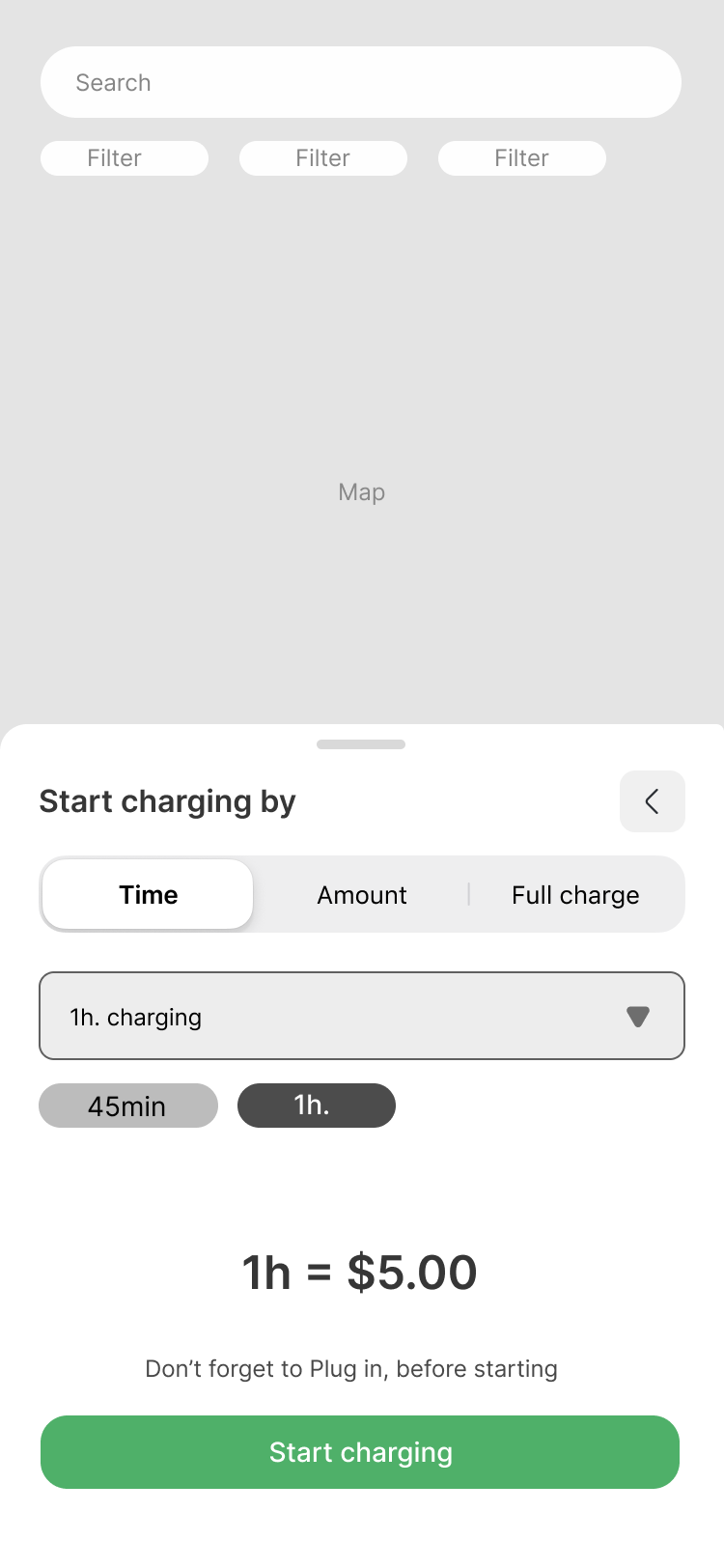Expand the 1h. charging dropdown
724x1568 pixels.
point(361,1016)
